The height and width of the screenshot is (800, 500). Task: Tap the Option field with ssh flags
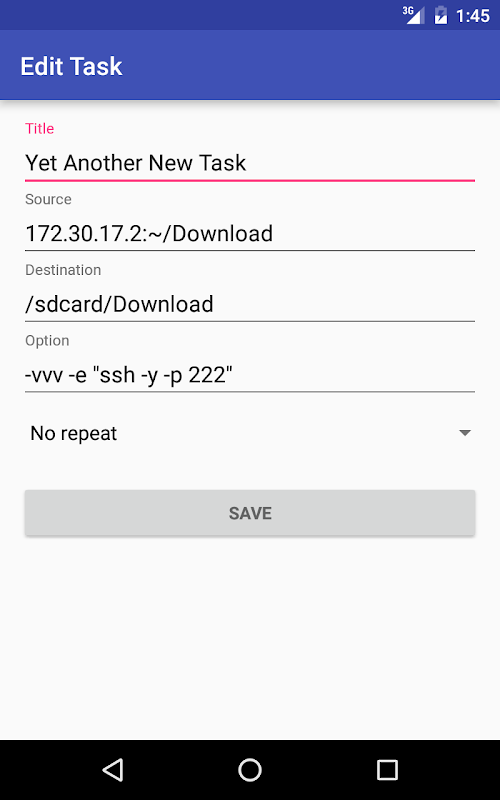point(250,375)
